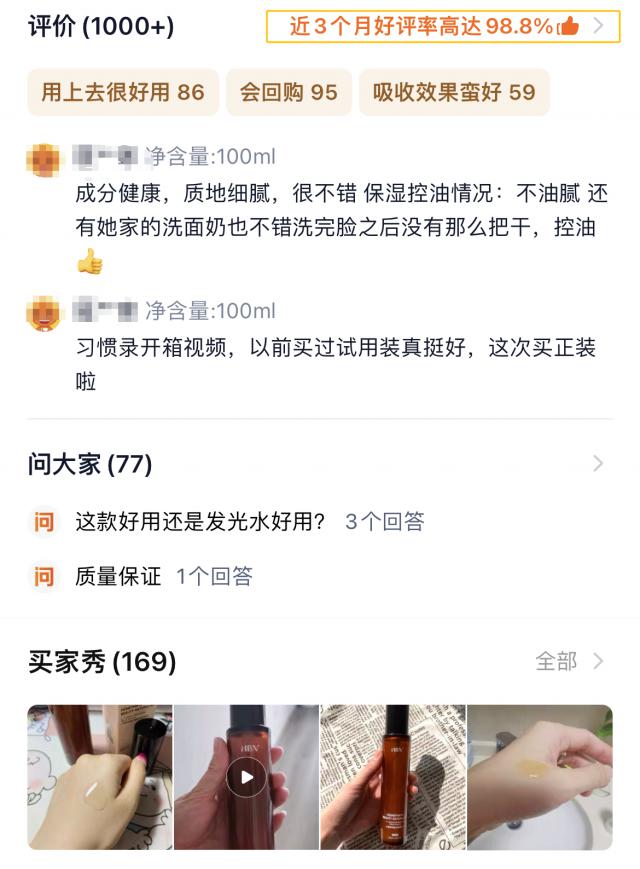Select the 会回购 95 review tag
The height and width of the screenshot is (869, 640).
tap(289, 93)
